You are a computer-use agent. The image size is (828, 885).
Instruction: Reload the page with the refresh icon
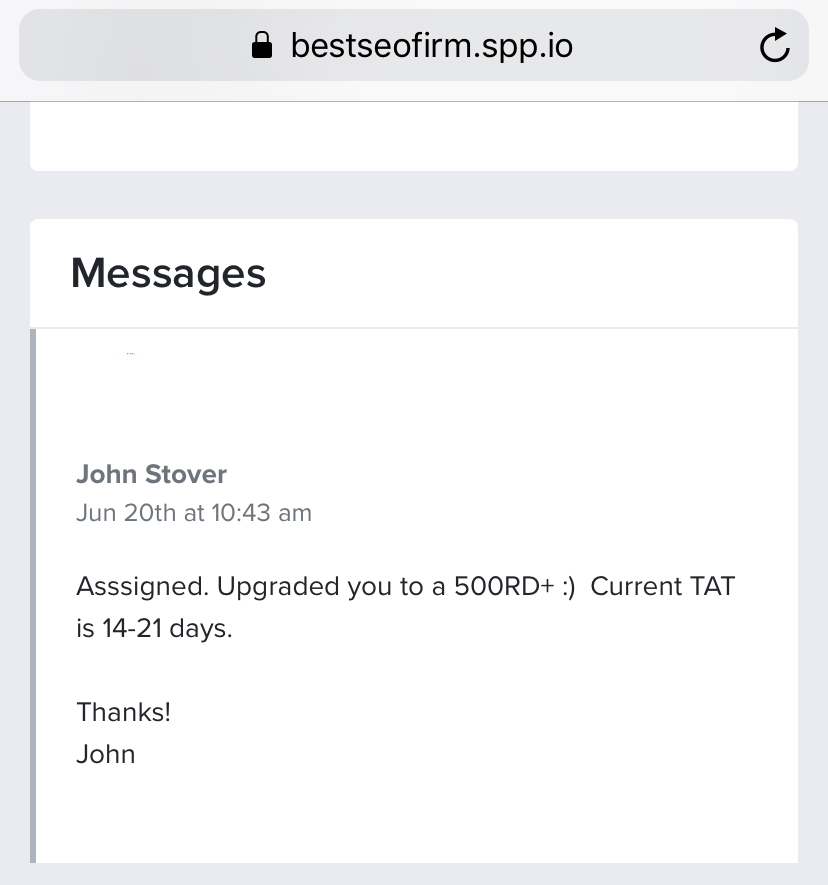774,45
